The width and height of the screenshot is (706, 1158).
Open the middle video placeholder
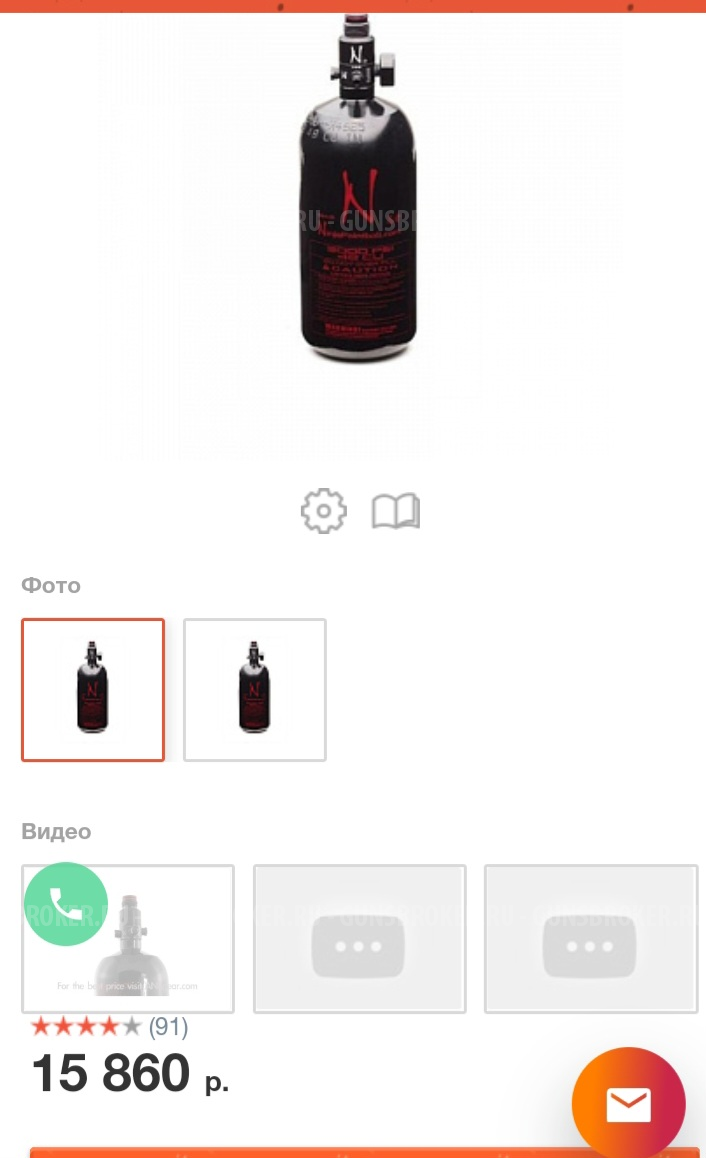pos(359,939)
